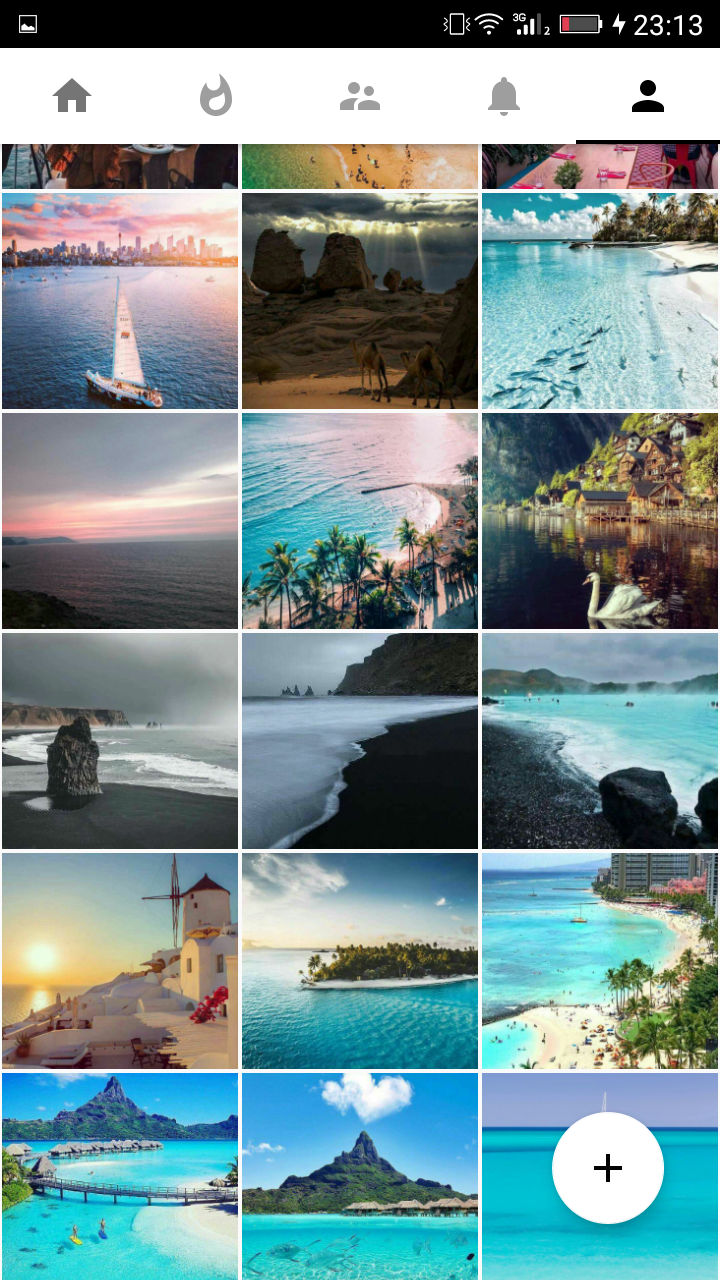This screenshot has width=720, height=1280.
Task: View the misty rocky shore photo
Action: [600, 741]
